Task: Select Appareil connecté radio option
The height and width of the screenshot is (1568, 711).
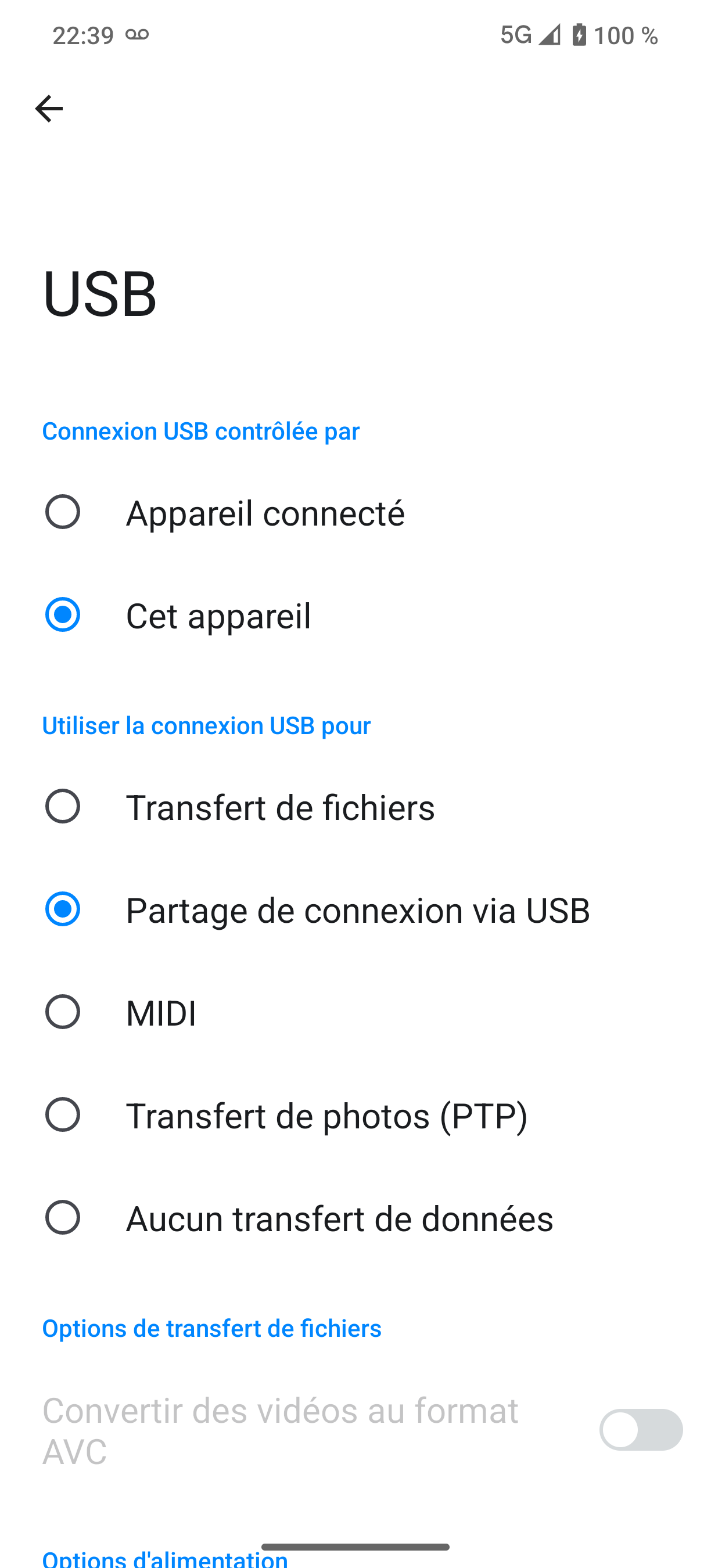Action: 355,513
